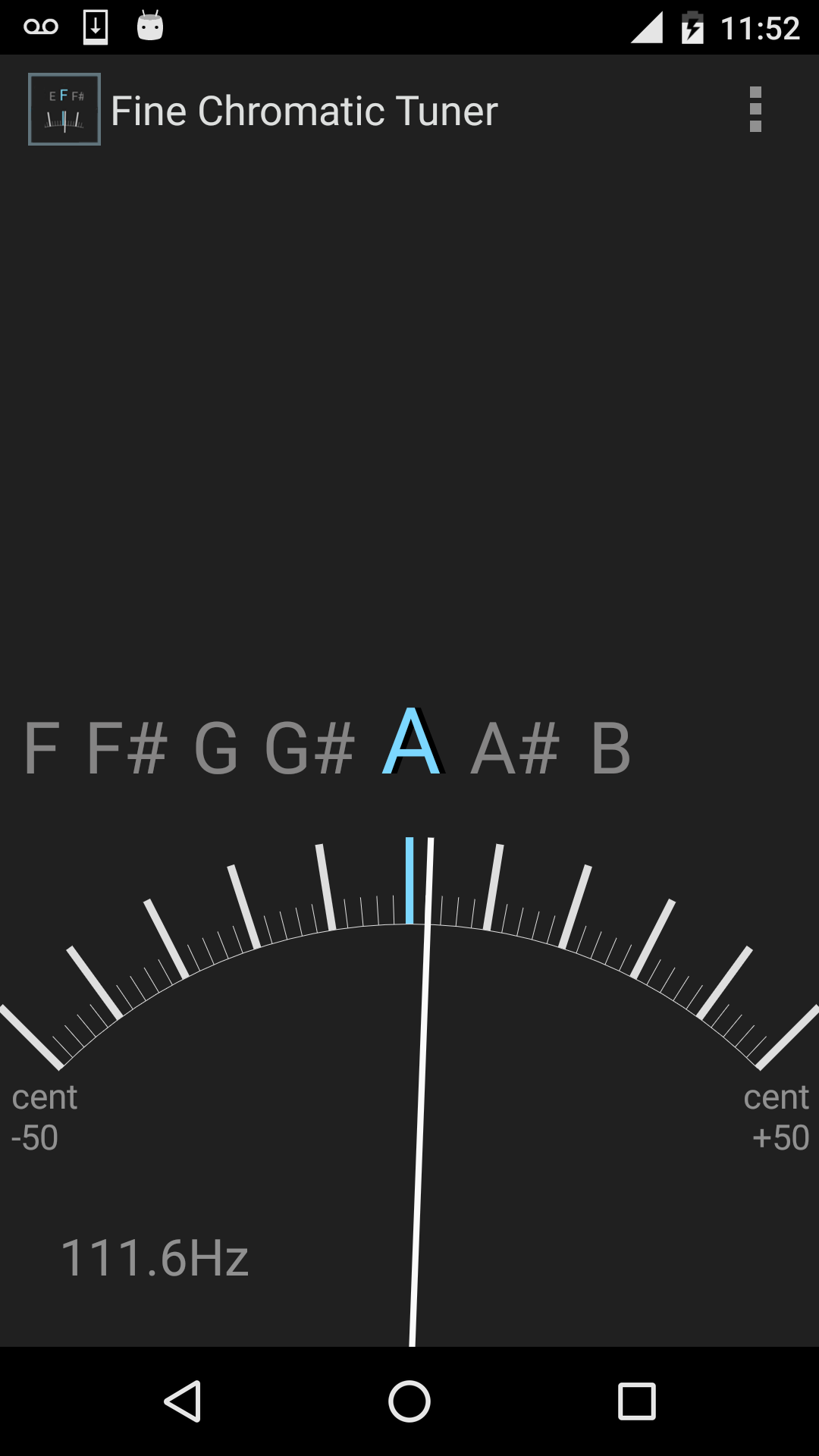Tap the blue pitch marker on the dial
The image size is (819, 1456).
(409, 880)
